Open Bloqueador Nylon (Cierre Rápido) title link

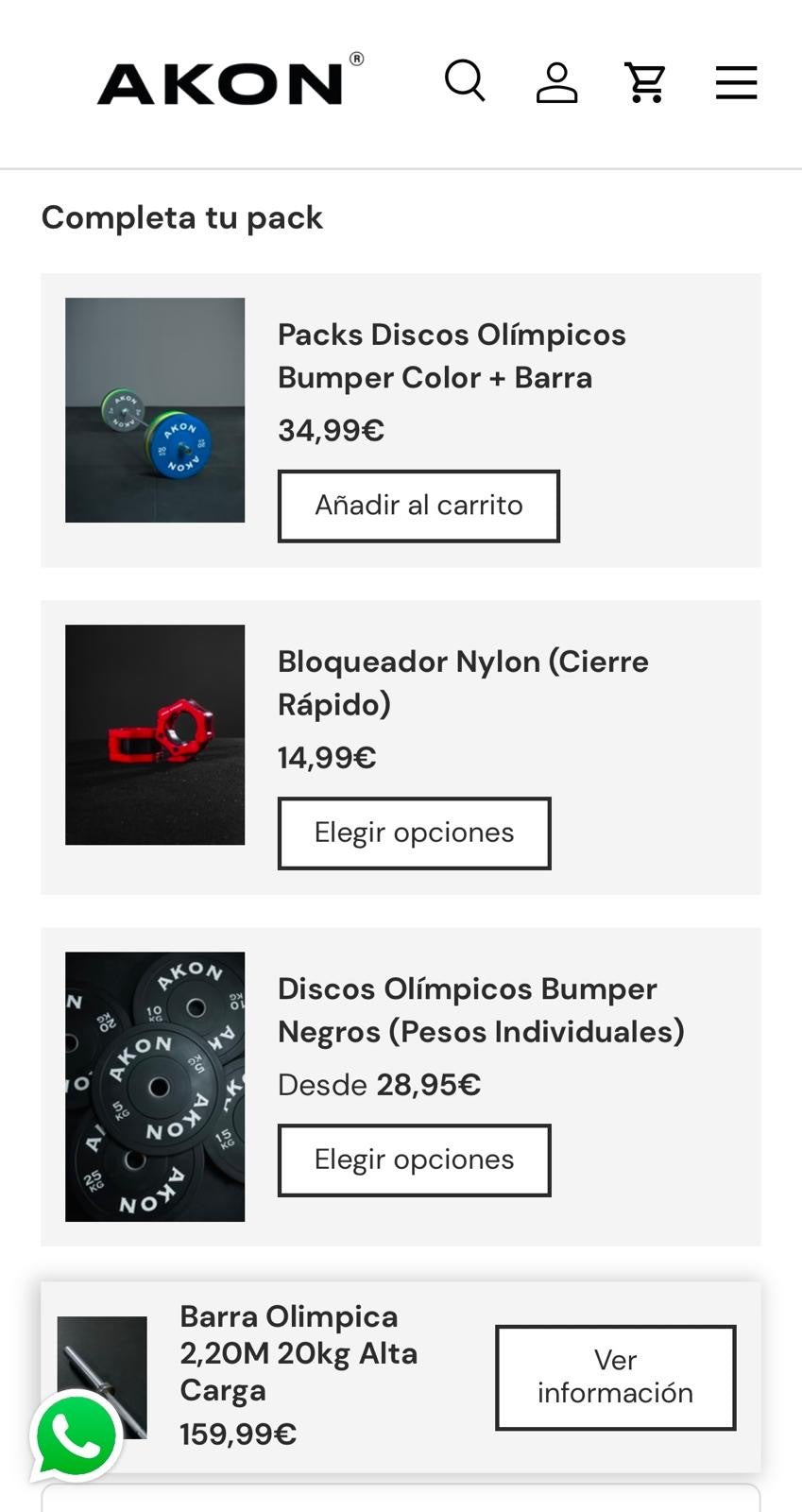coord(463,682)
